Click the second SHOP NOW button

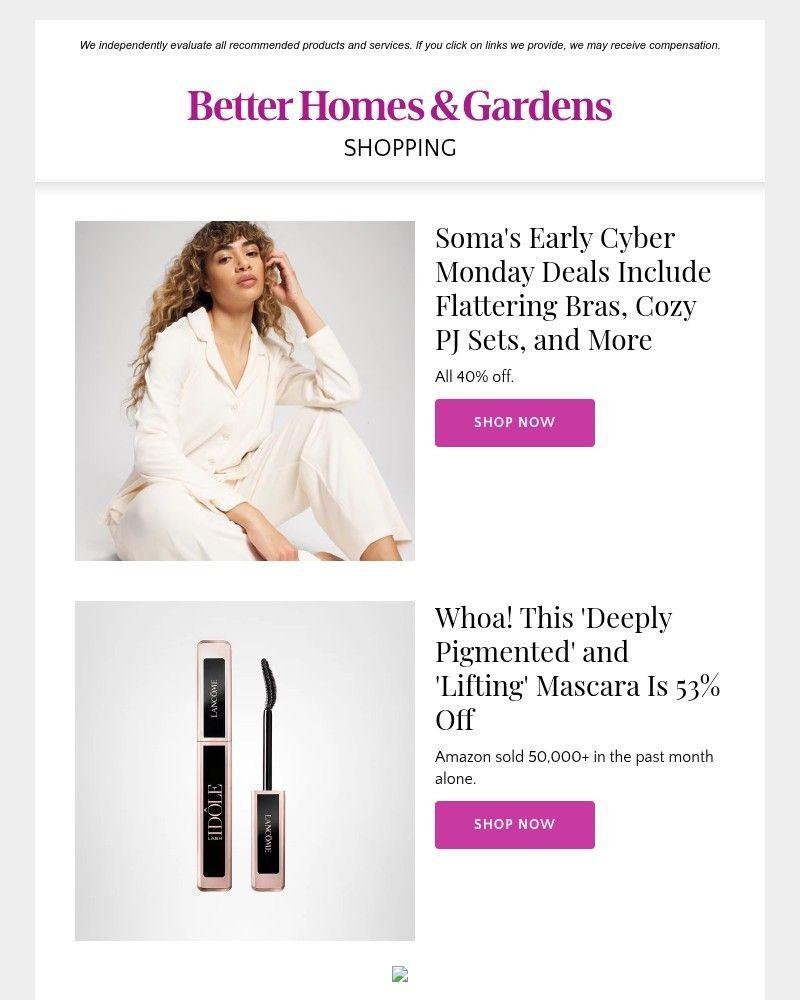tap(514, 824)
